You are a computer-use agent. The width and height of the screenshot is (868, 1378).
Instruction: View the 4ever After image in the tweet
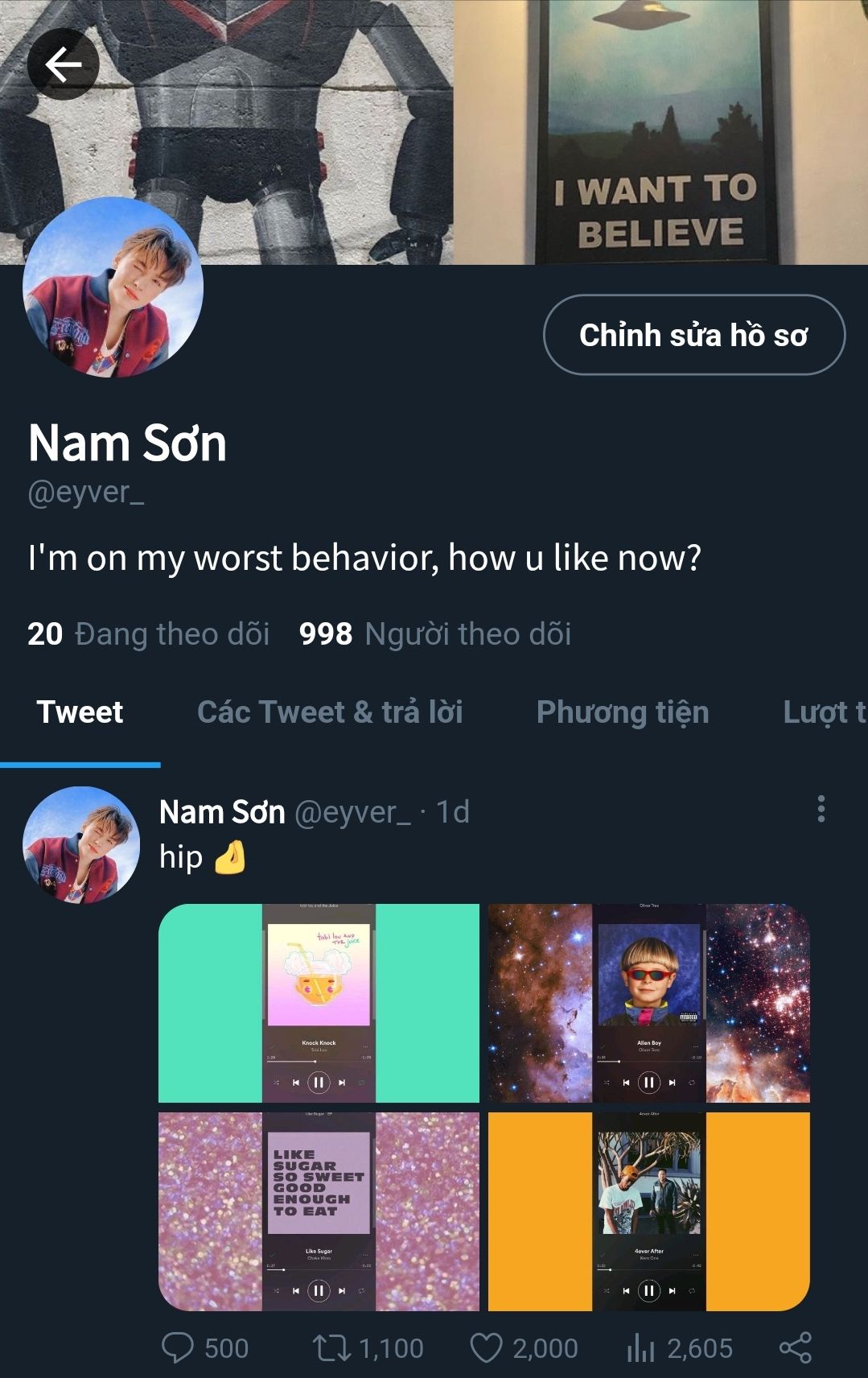pyautogui.click(x=648, y=1211)
